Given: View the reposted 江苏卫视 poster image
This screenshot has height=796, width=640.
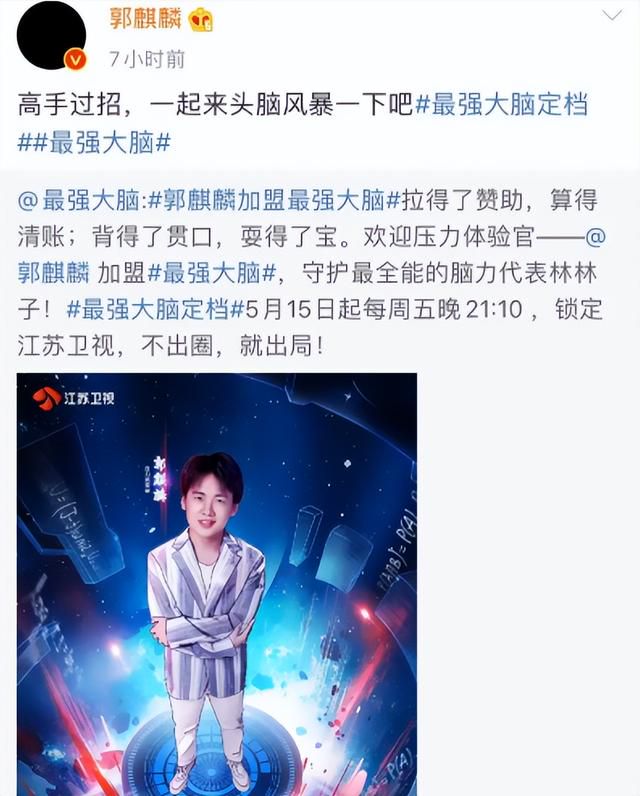Looking at the screenshot, I should pyautogui.click(x=216, y=583).
